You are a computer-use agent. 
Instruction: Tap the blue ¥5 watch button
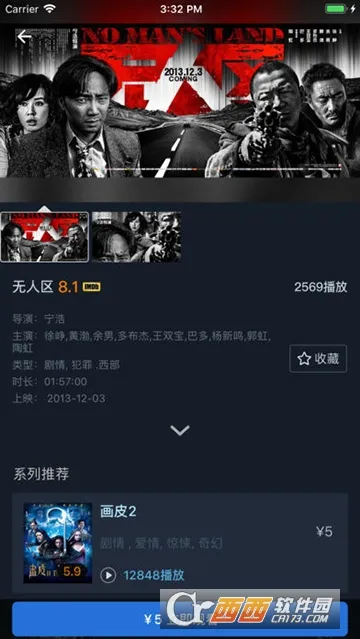coord(180,619)
